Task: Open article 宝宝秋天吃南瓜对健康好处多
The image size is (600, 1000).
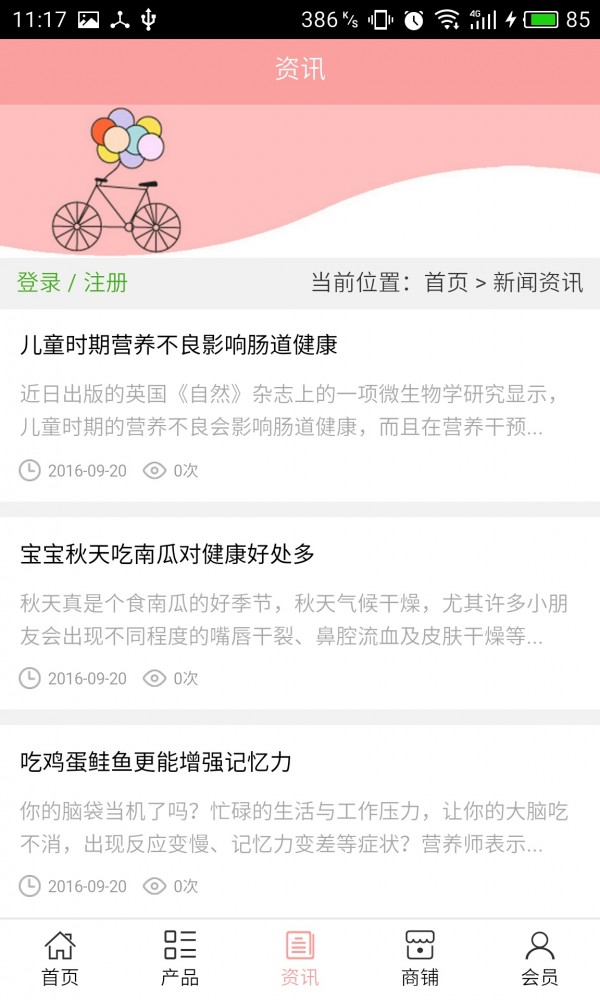Action: [168, 553]
